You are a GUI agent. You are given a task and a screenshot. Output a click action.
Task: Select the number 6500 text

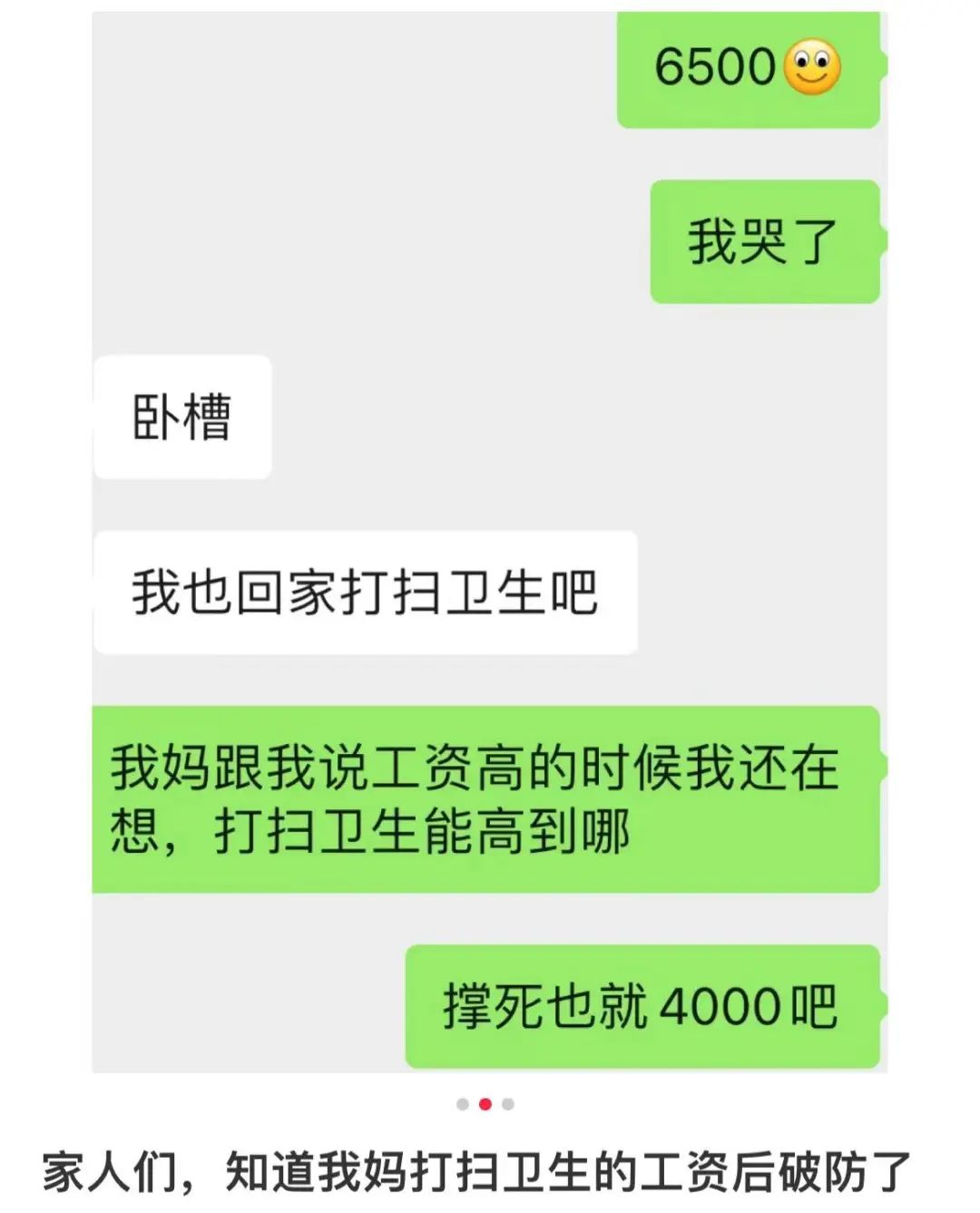click(717, 66)
